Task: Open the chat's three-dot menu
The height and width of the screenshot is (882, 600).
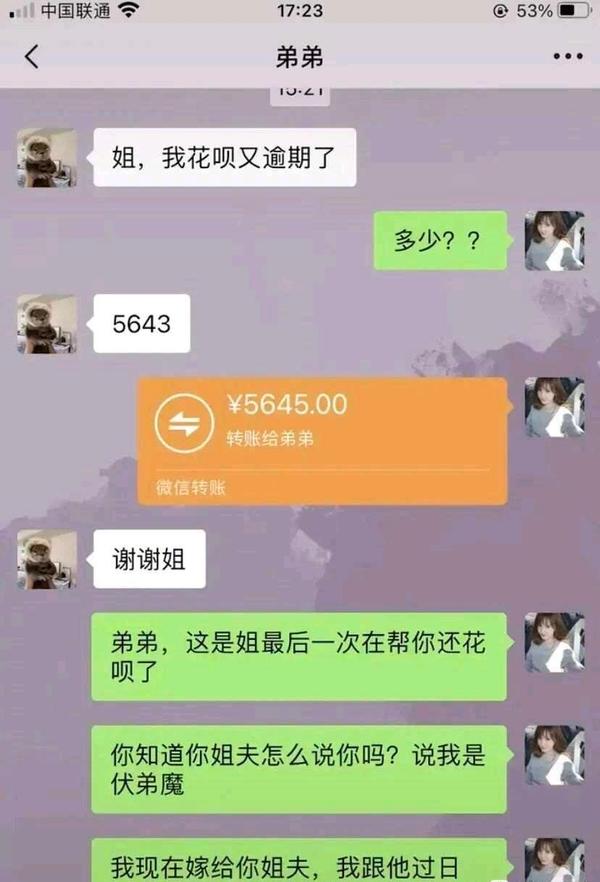Action: click(567, 57)
